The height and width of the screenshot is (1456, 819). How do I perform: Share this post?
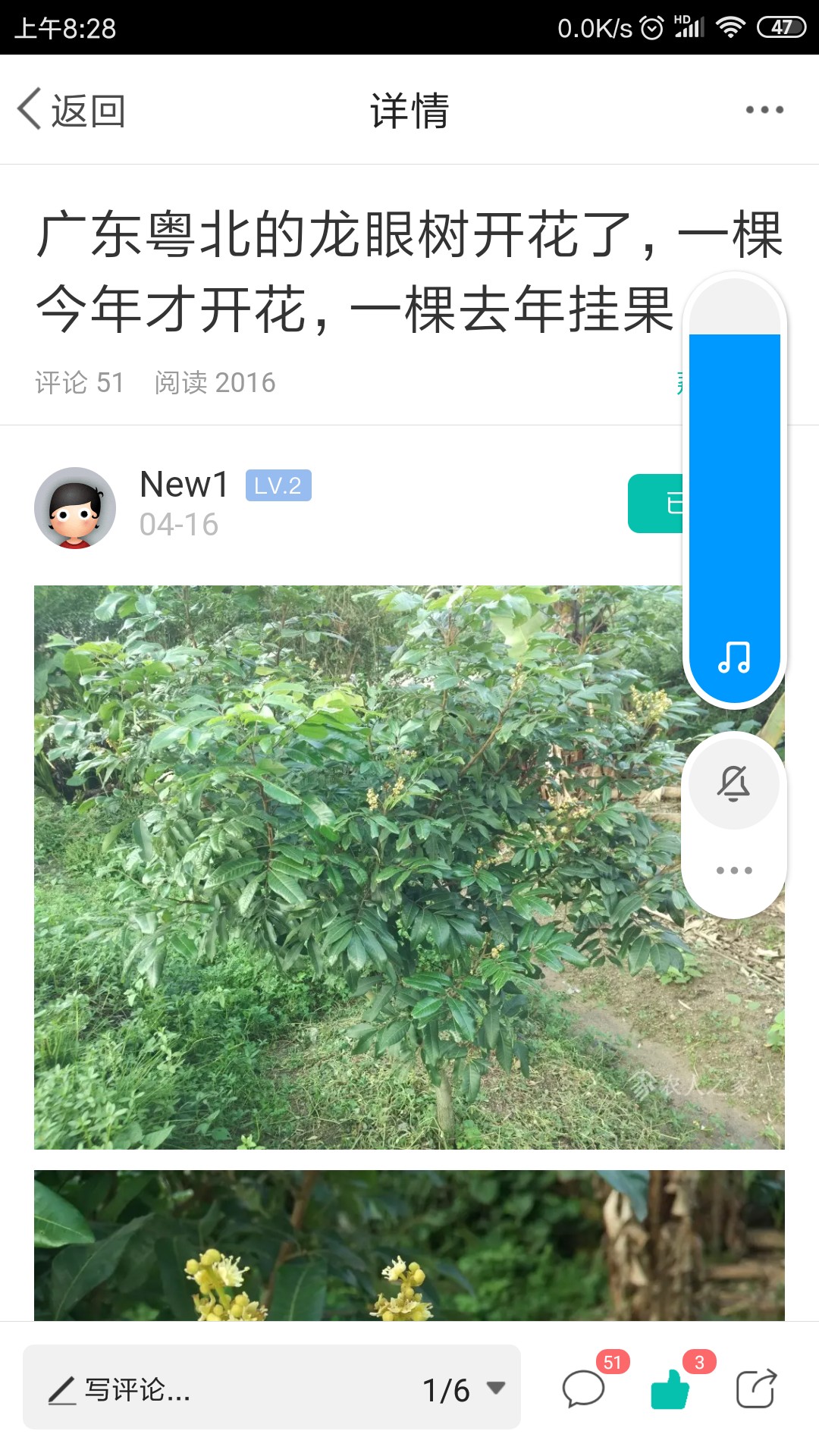(756, 1389)
